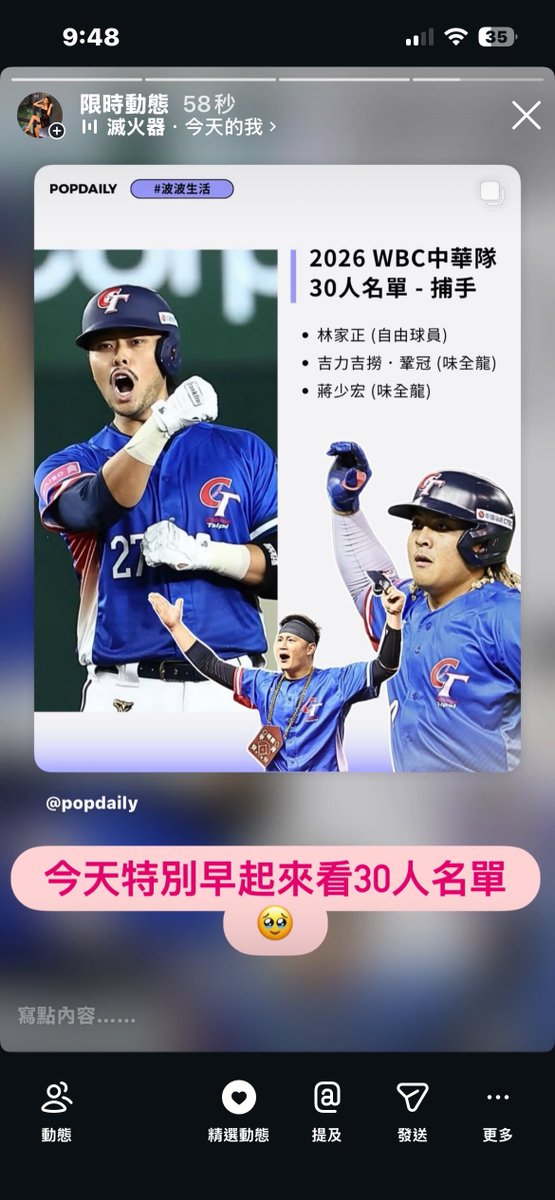Viewport: 555px width, 1200px height.
Task: Open the 動態 viewers activity
Action: tap(57, 1112)
